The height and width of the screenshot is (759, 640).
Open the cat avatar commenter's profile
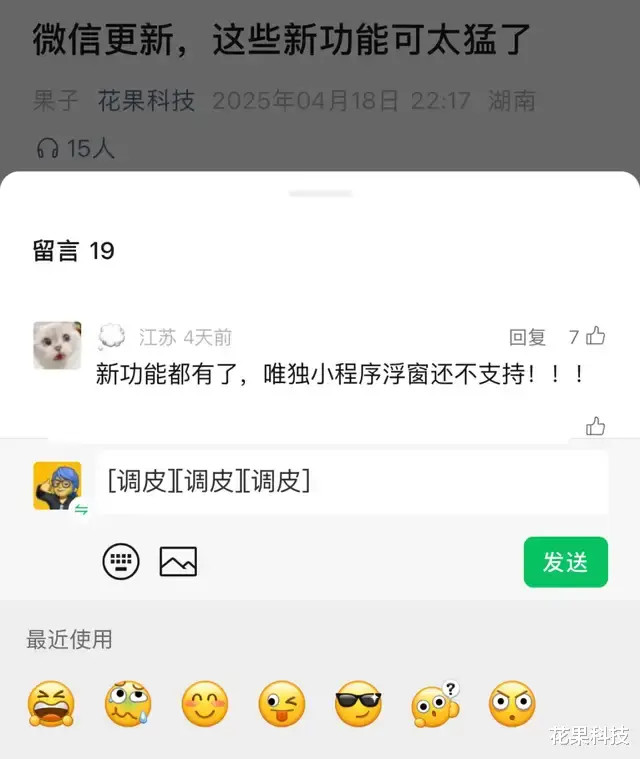pos(57,345)
